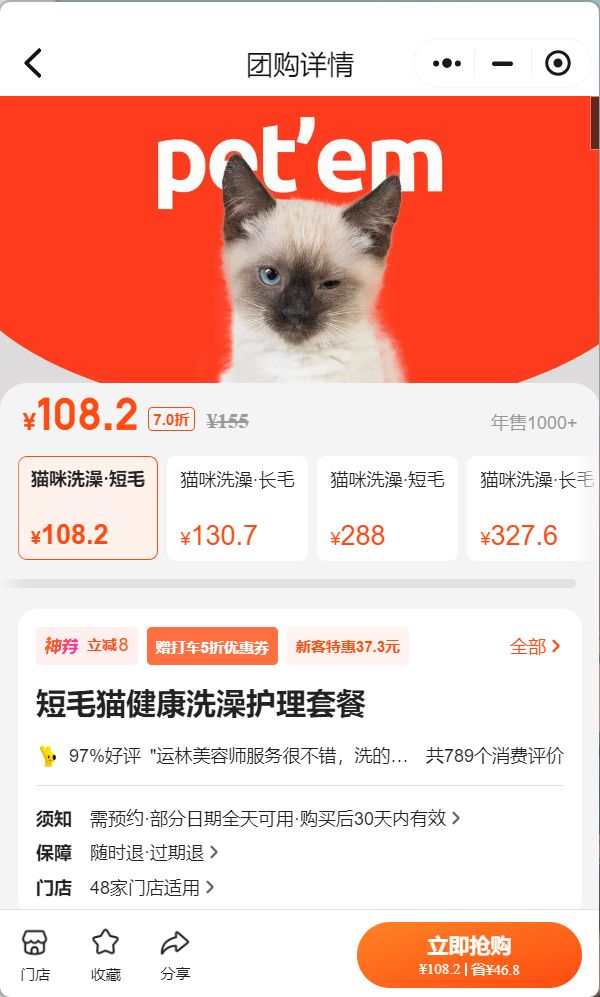Go back from the 团购详情 page
600x997 pixels.
click(x=34, y=64)
